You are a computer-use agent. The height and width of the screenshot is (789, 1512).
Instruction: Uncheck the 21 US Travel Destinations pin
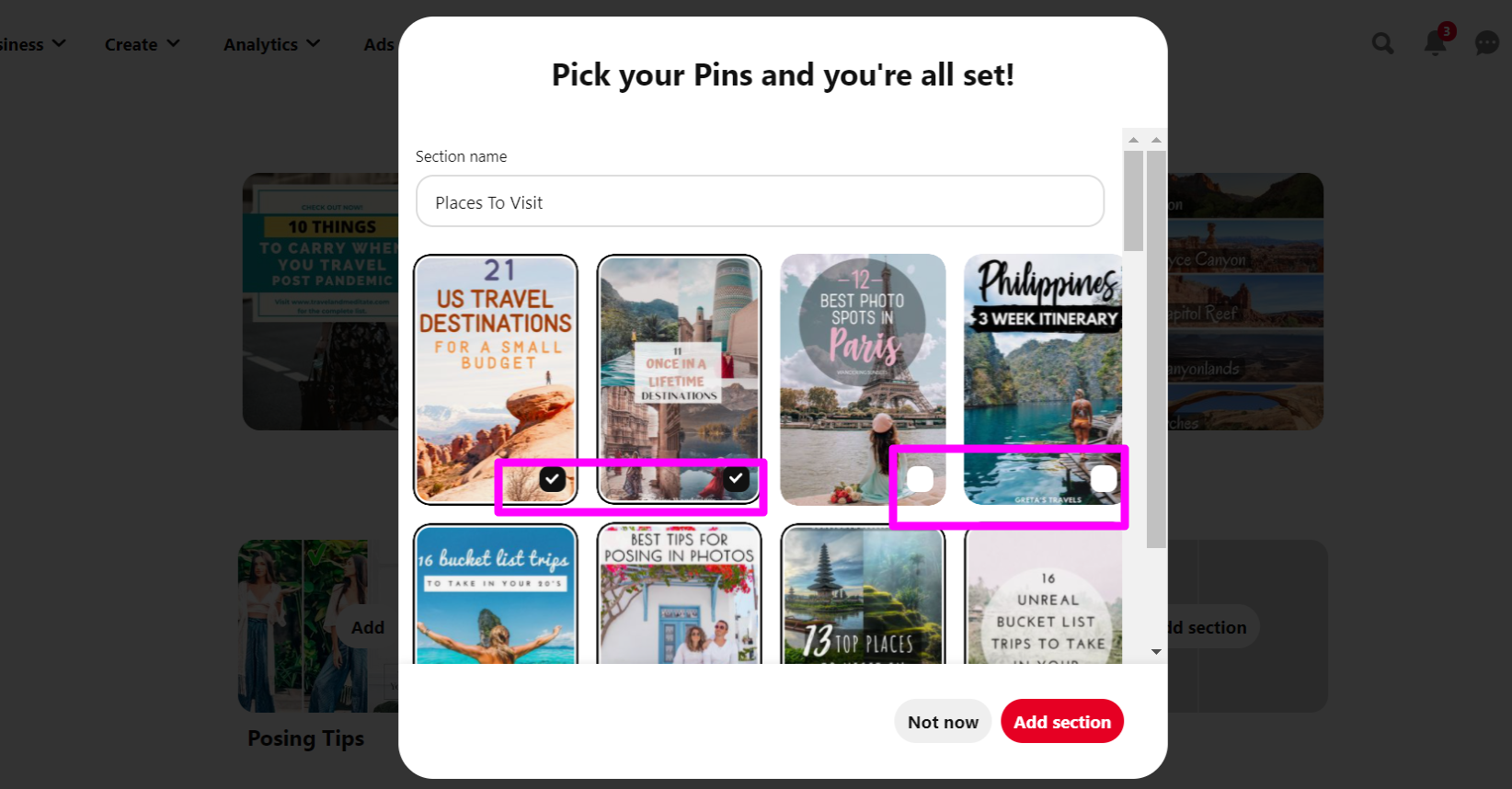click(x=552, y=479)
